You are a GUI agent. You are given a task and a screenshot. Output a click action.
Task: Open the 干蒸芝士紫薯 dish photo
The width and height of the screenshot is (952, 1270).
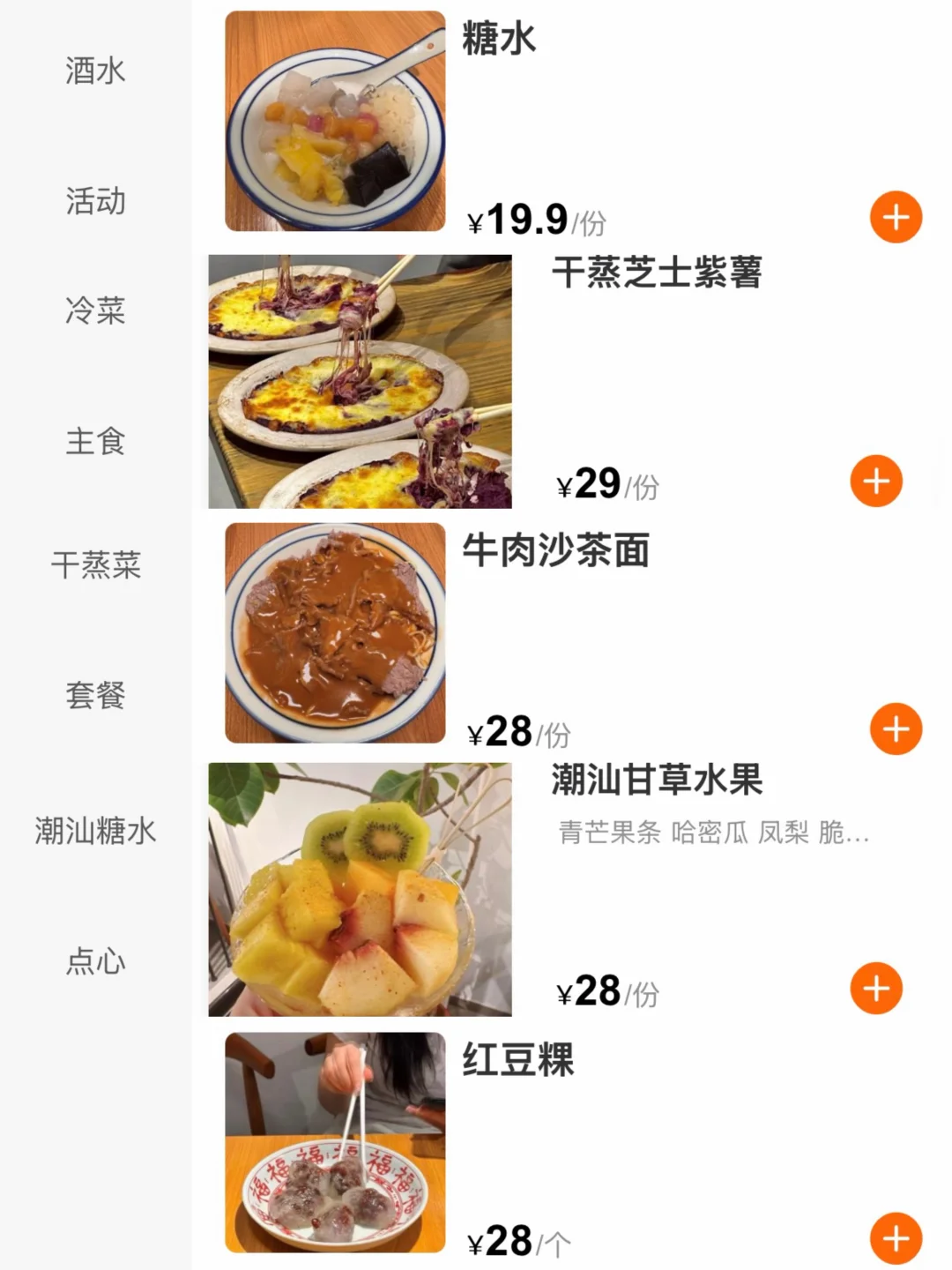[x=360, y=382]
